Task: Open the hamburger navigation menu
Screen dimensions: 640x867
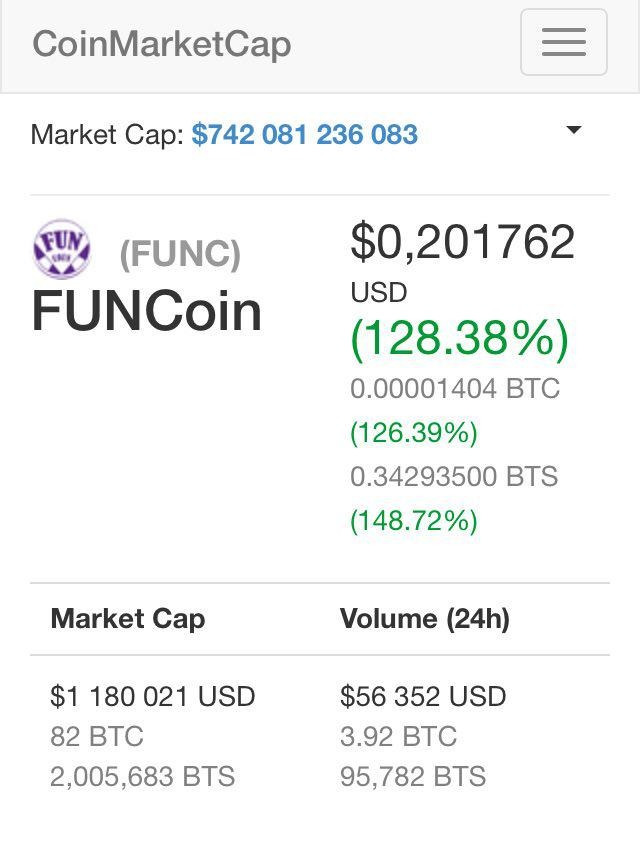Action: pos(563,43)
